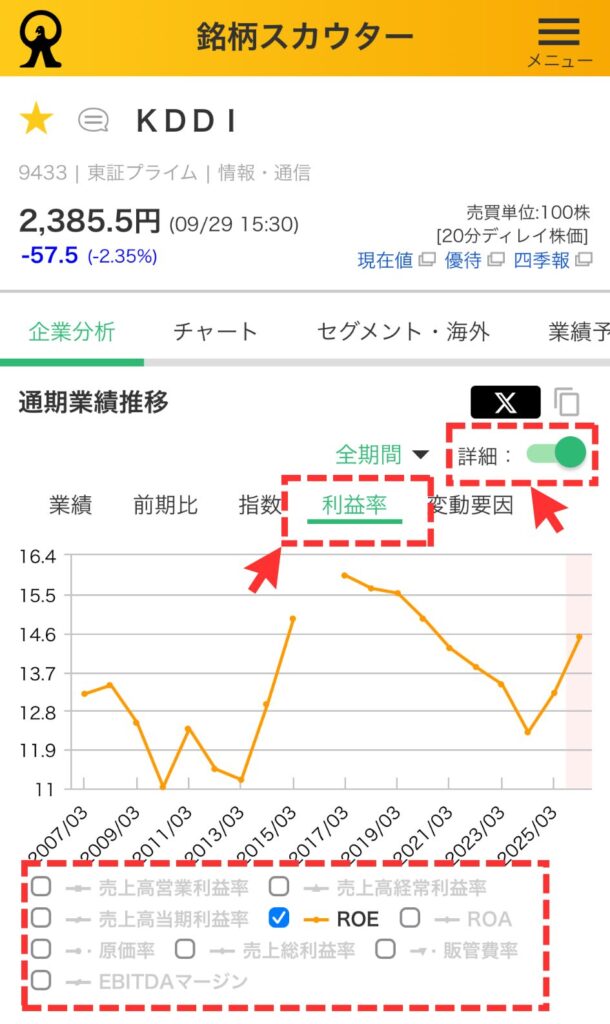Switch to the チャート tab

(x=215, y=332)
